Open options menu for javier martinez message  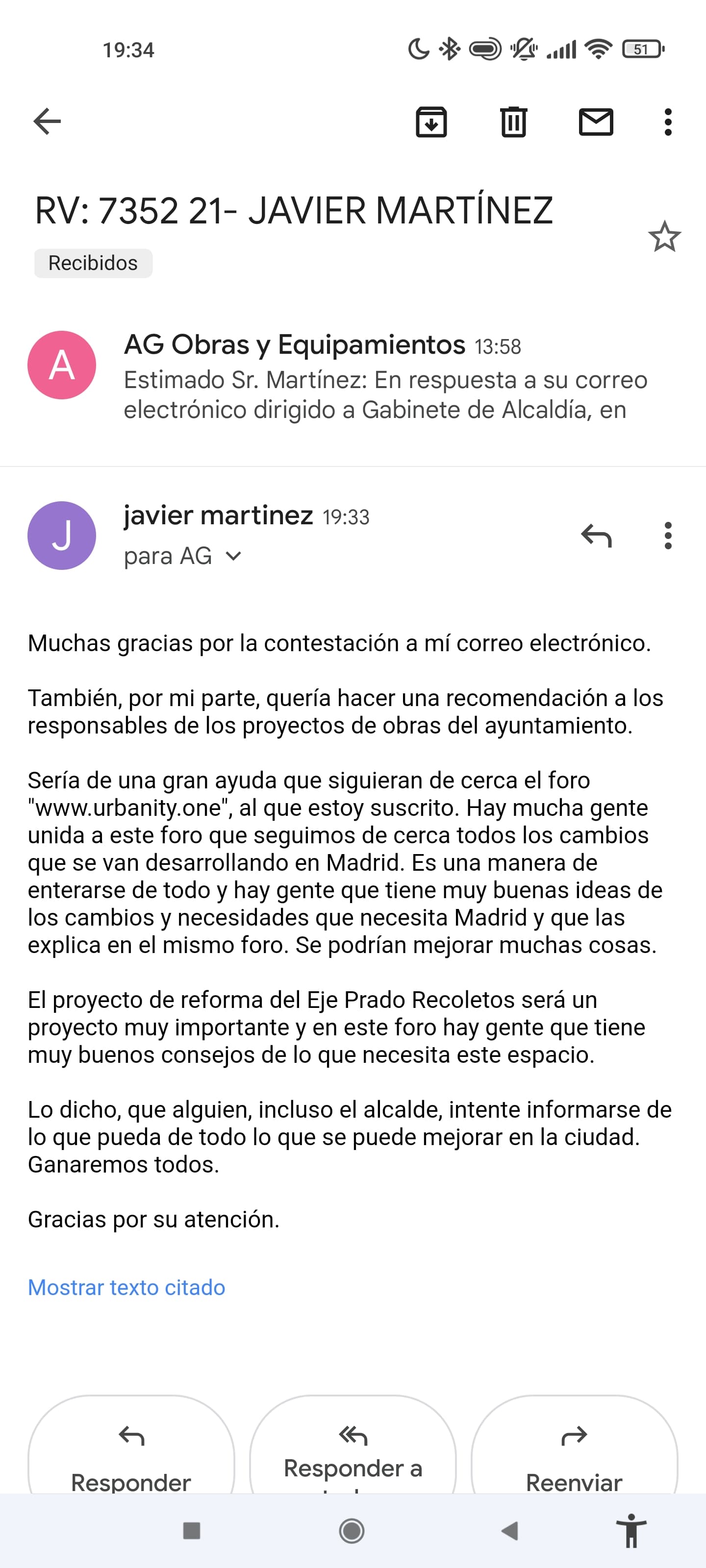tap(668, 536)
